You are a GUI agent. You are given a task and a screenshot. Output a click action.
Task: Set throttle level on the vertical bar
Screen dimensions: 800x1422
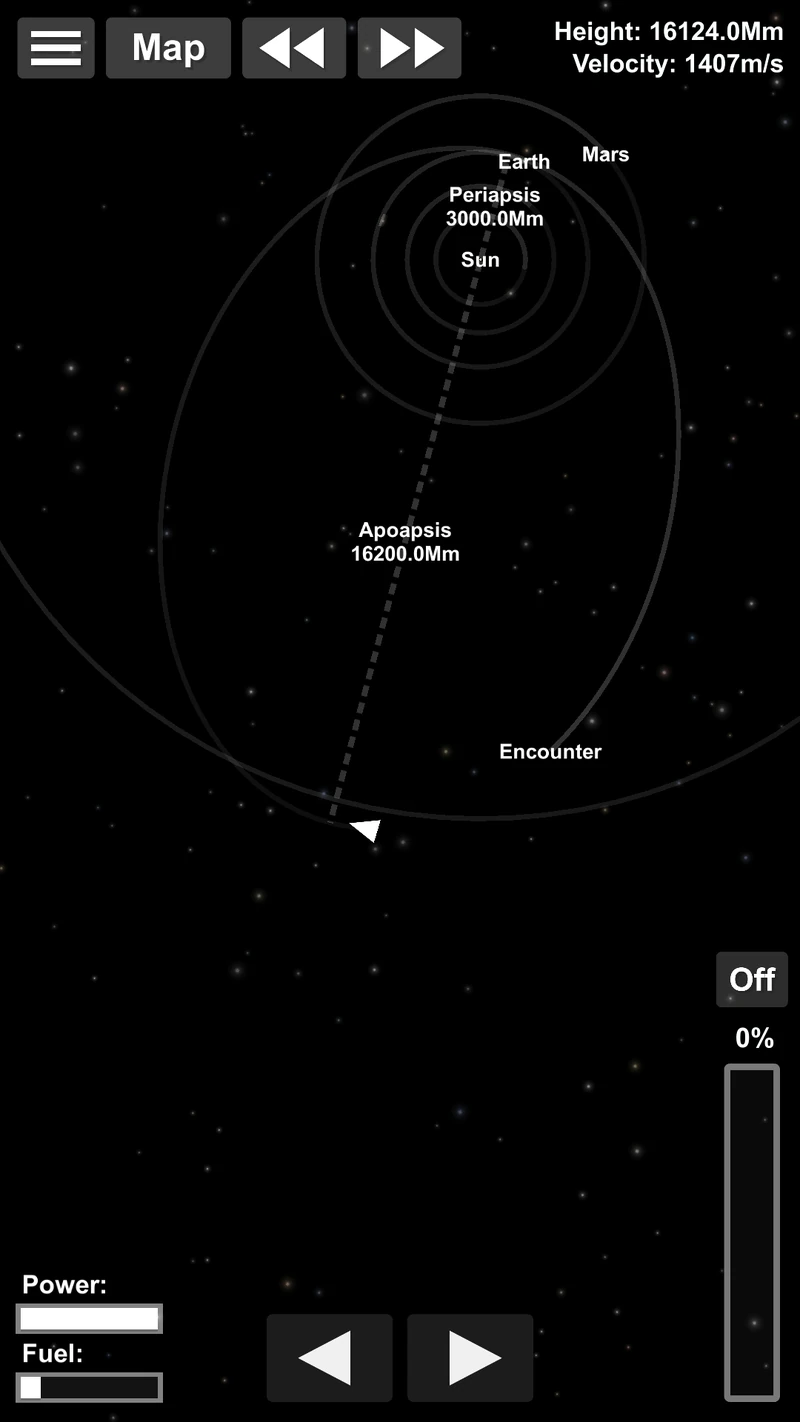pos(752,1232)
